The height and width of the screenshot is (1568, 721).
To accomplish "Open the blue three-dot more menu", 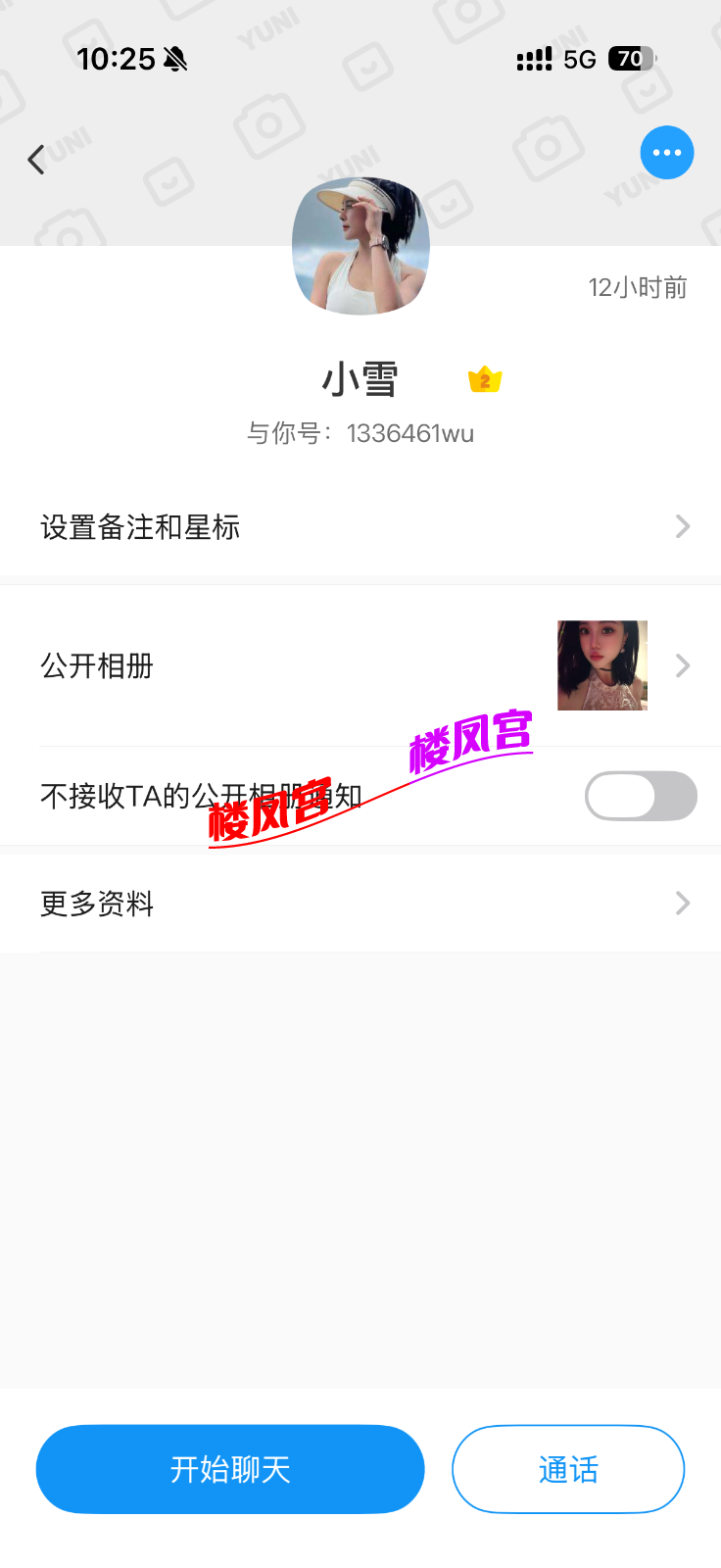I will coord(667,153).
